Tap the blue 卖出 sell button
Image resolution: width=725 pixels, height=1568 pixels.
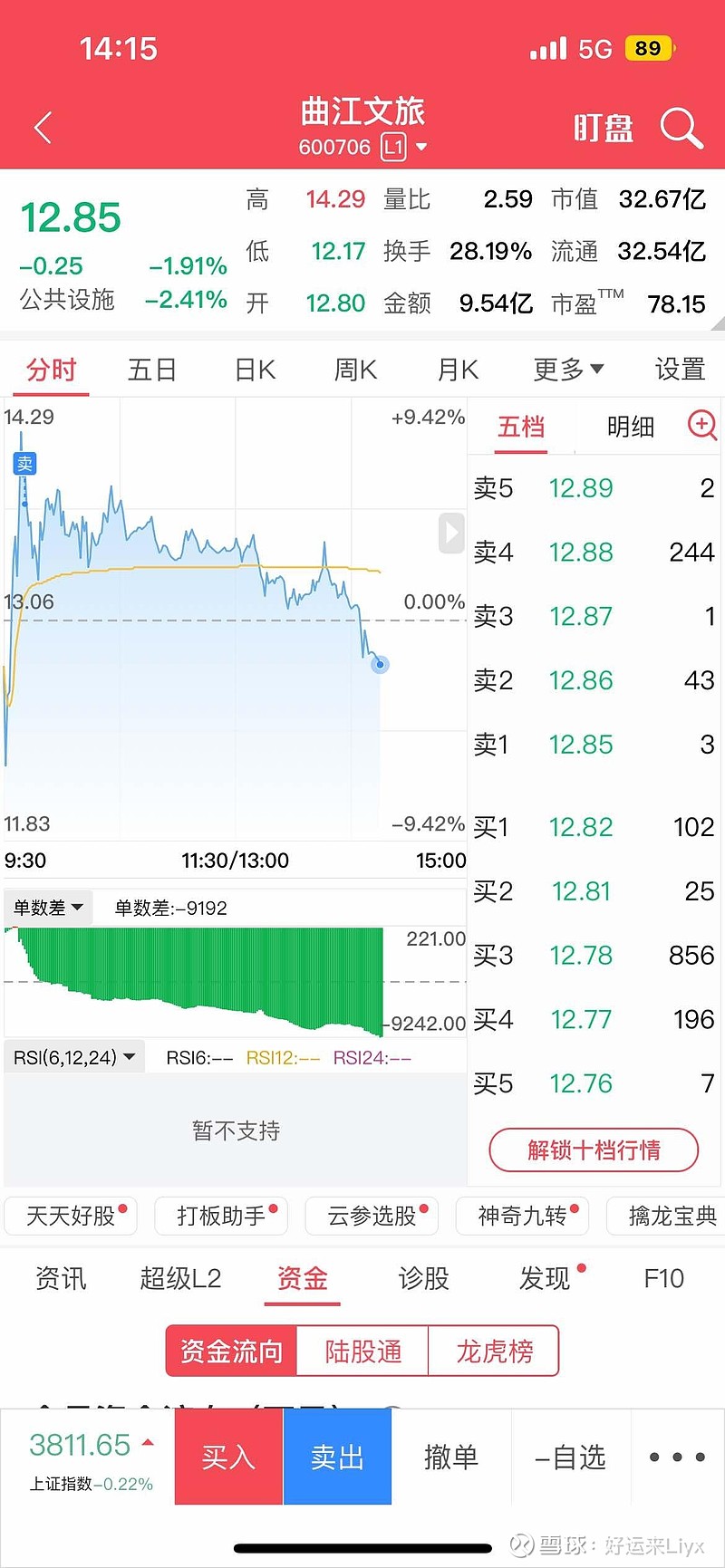[337, 1457]
